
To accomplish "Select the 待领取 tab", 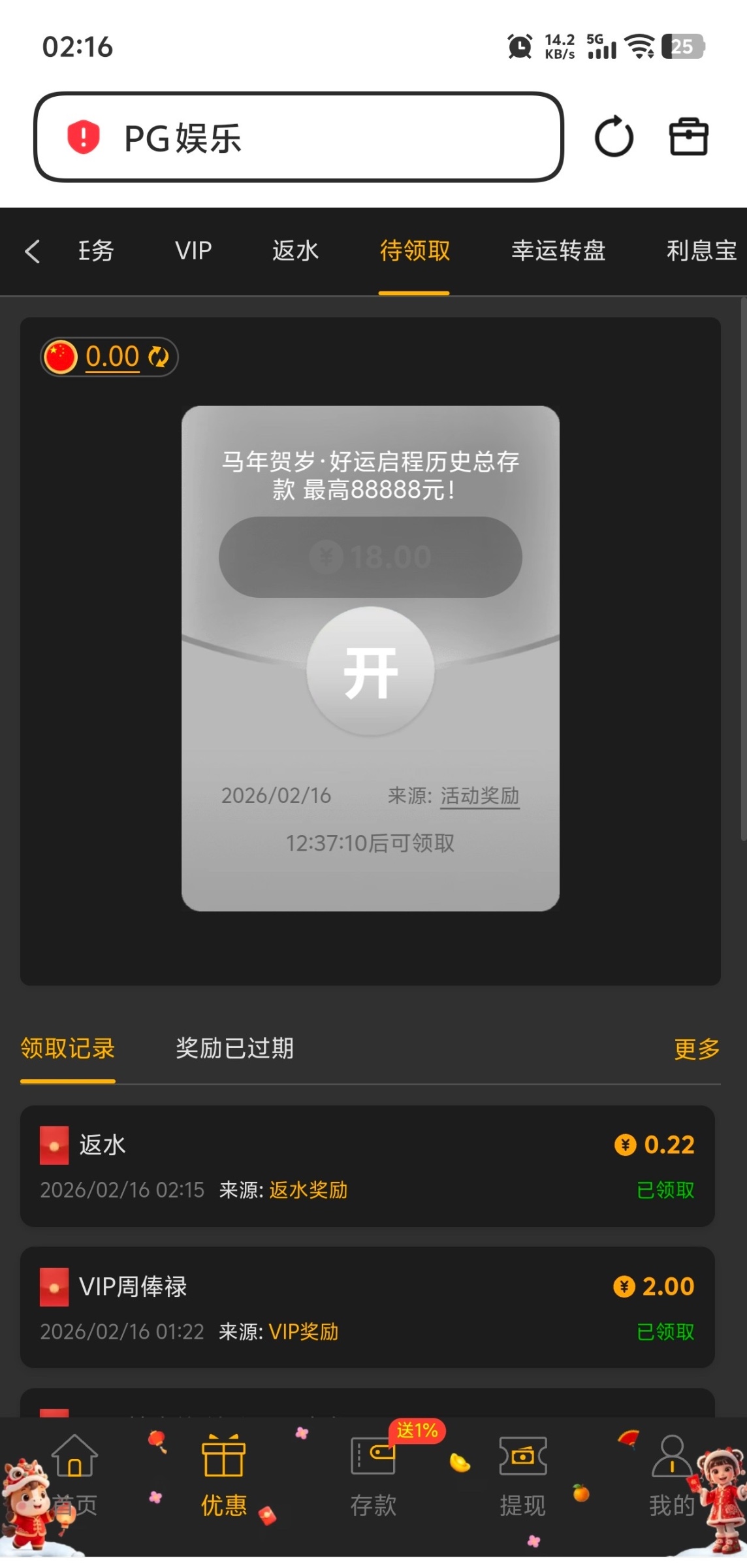I will [415, 251].
